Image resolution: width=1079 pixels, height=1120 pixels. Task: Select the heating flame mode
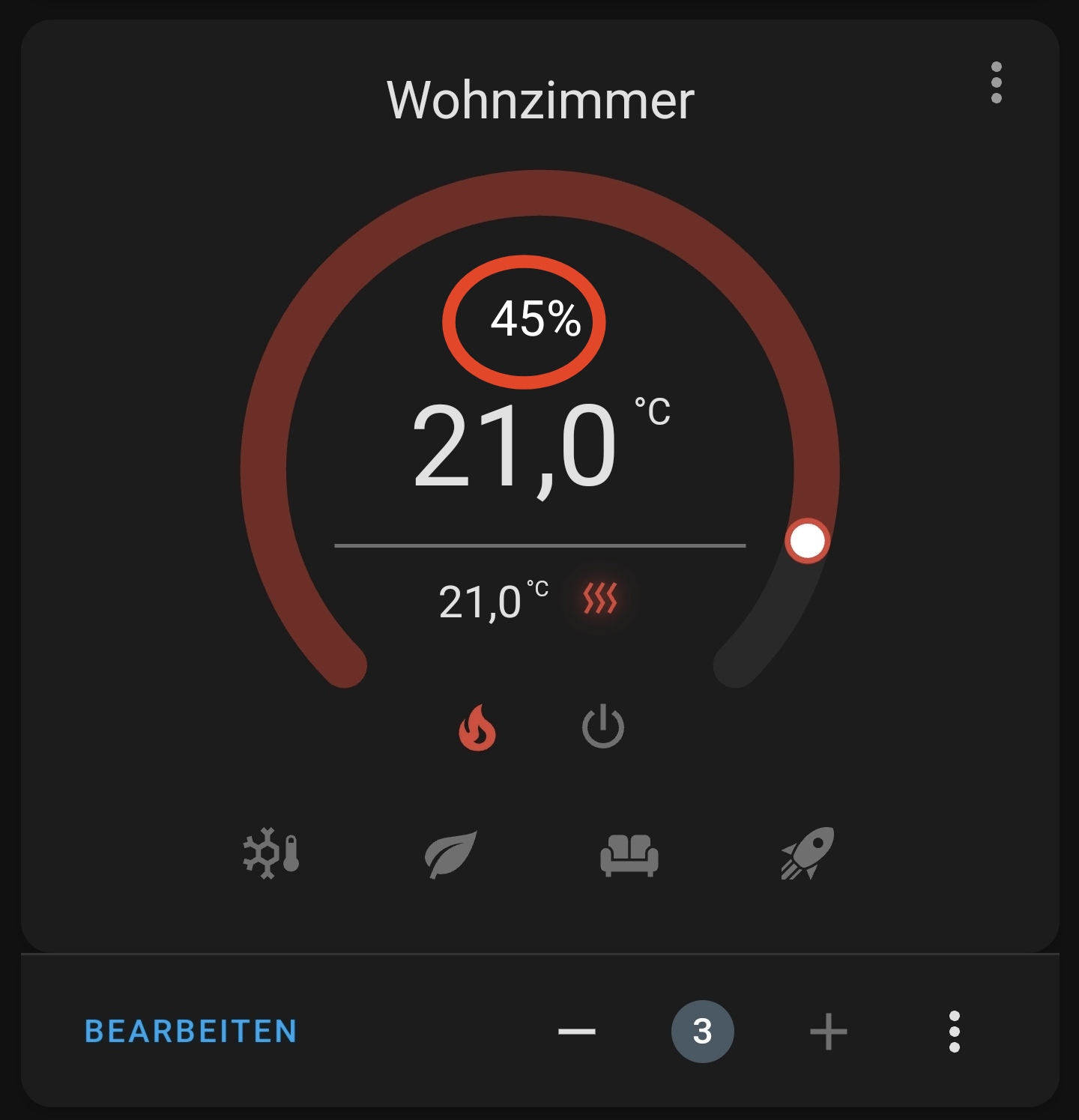click(x=477, y=727)
